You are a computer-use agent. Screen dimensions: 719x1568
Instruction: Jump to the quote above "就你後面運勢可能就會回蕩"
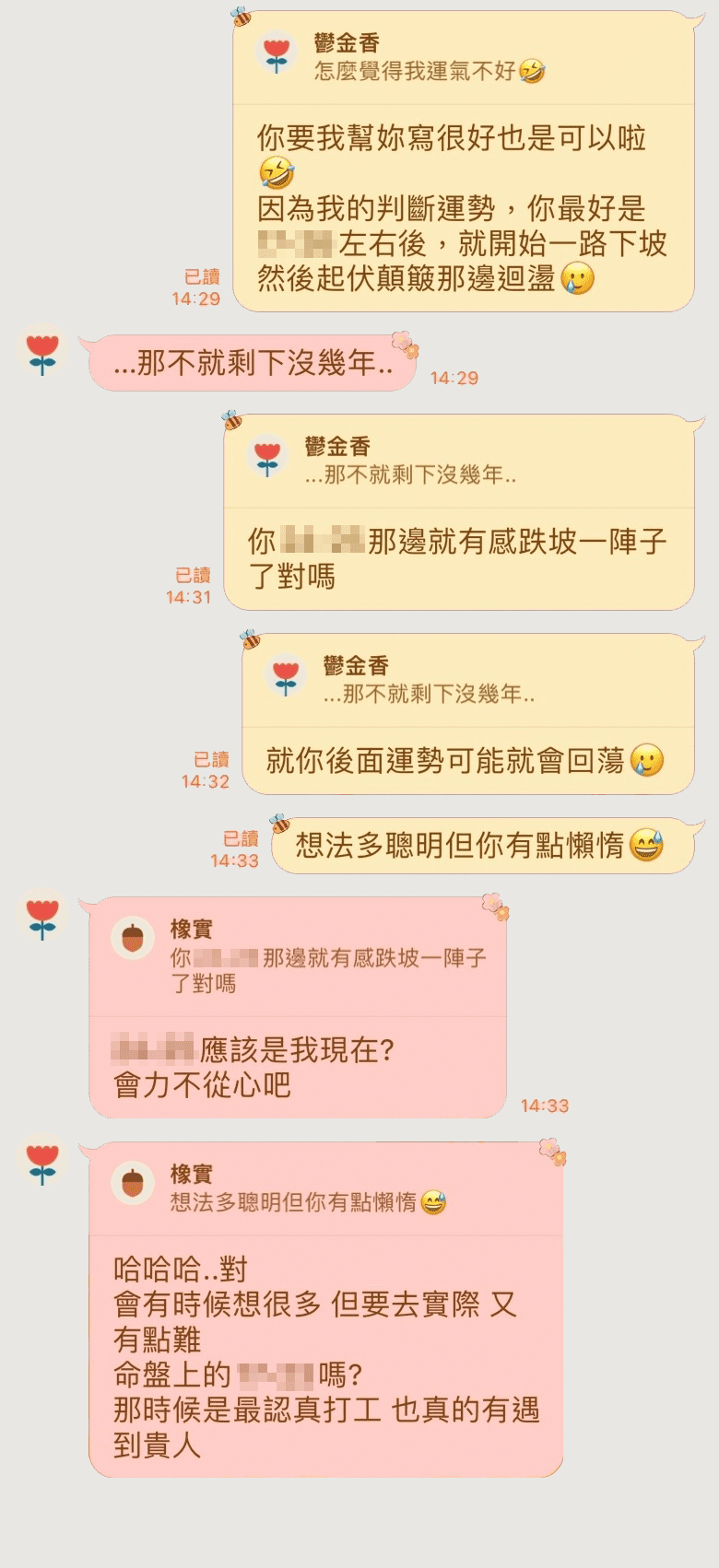[x=429, y=682]
